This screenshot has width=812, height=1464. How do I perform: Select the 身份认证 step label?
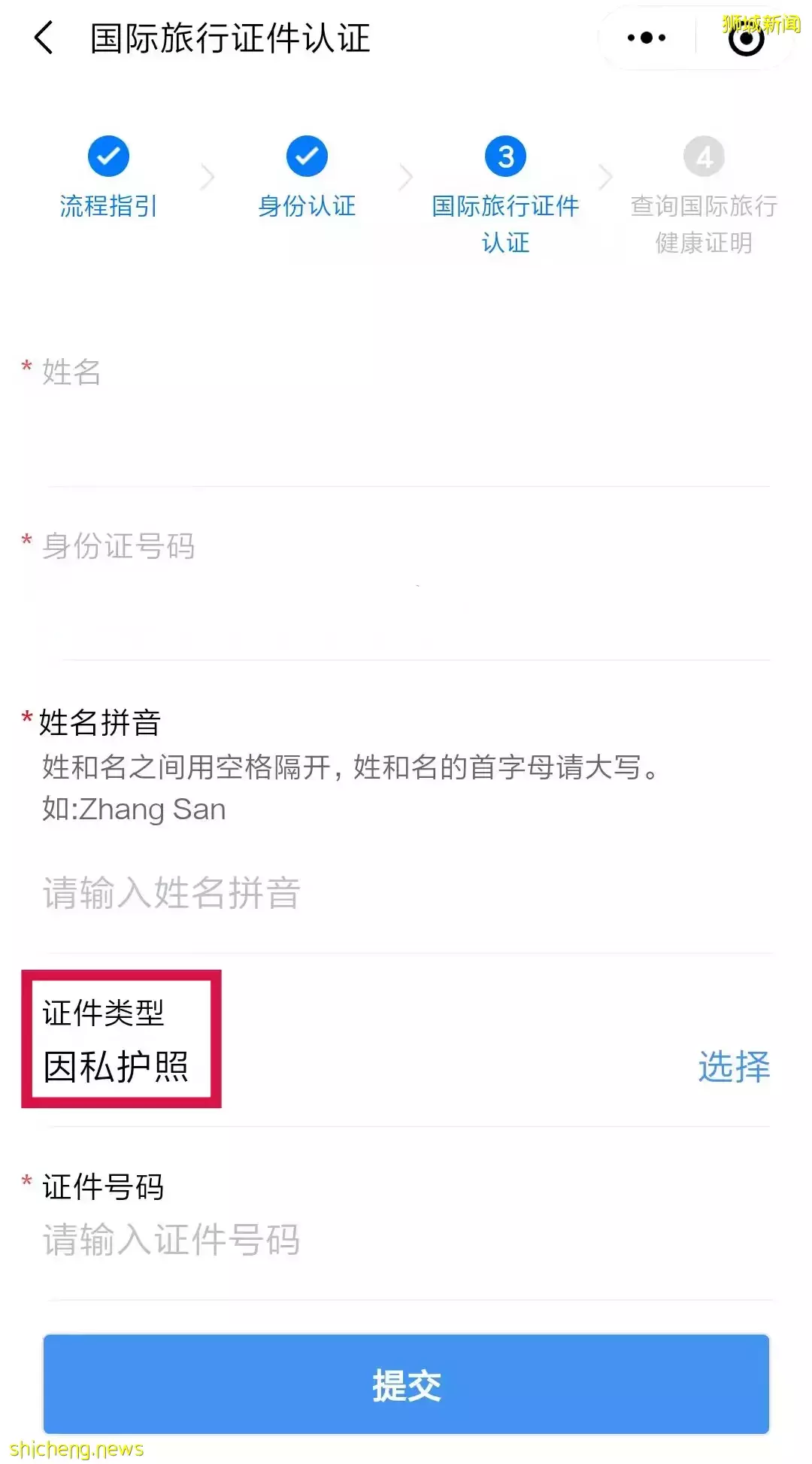point(307,207)
